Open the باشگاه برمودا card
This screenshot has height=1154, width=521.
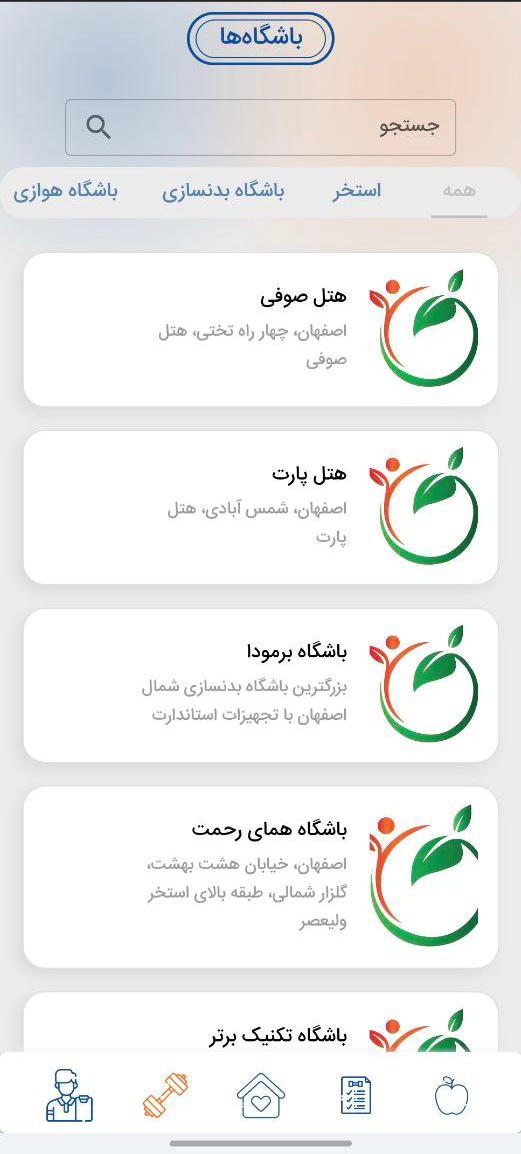[x=260, y=685]
